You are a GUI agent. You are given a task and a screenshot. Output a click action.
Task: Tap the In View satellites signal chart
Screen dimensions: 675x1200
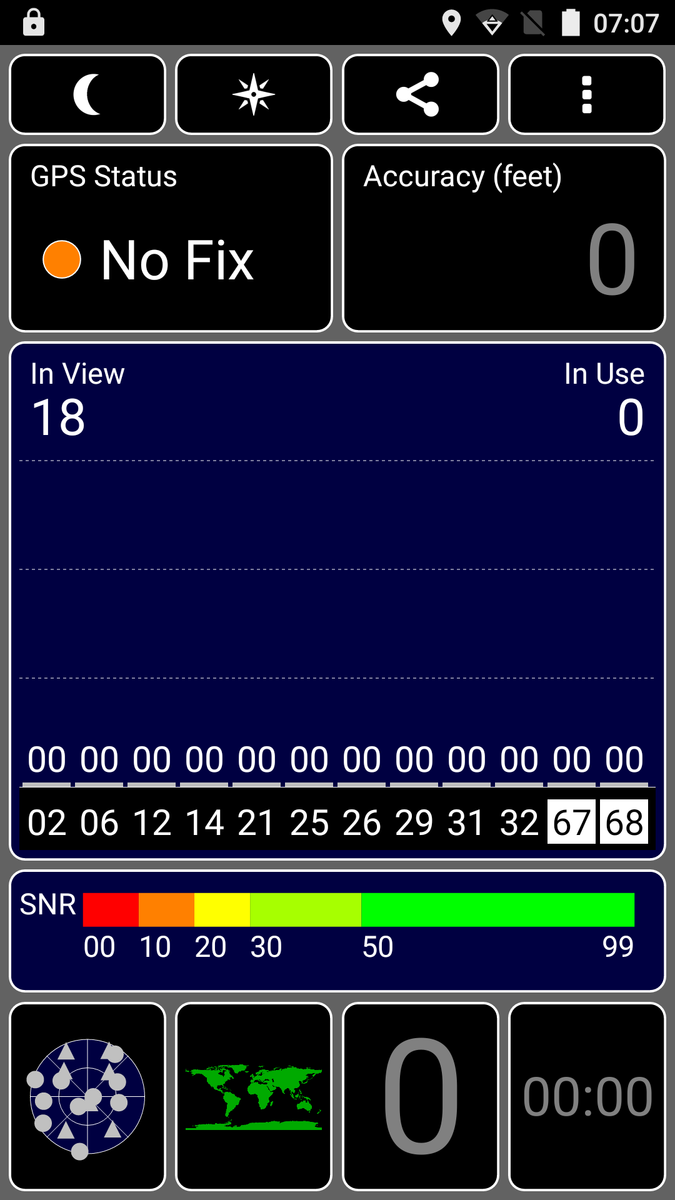(x=337, y=600)
